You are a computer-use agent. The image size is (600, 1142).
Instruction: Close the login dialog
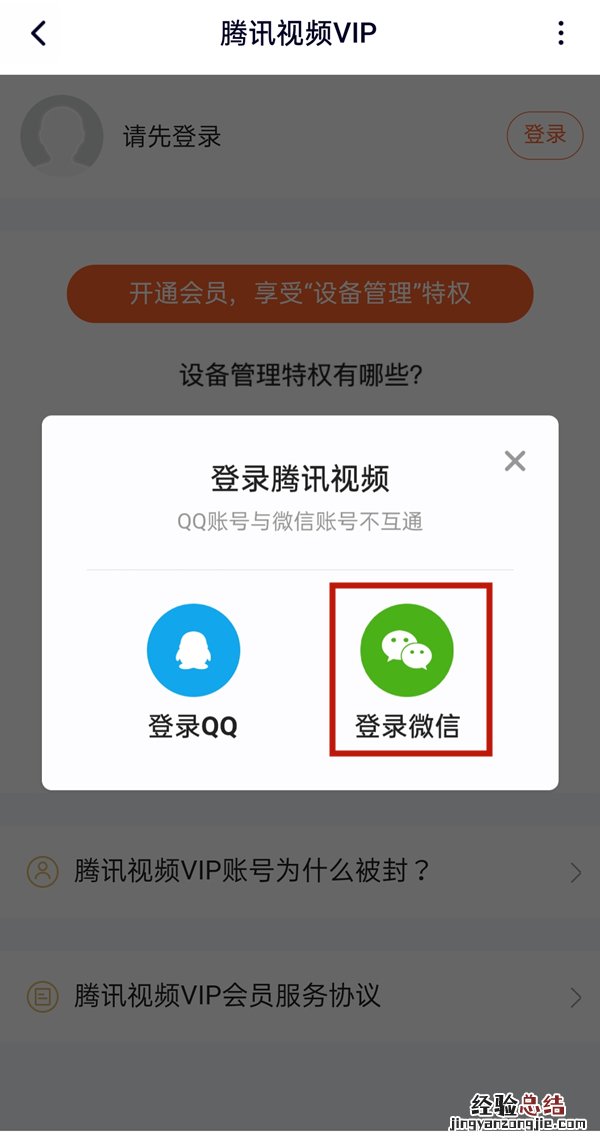(x=515, y=461)
